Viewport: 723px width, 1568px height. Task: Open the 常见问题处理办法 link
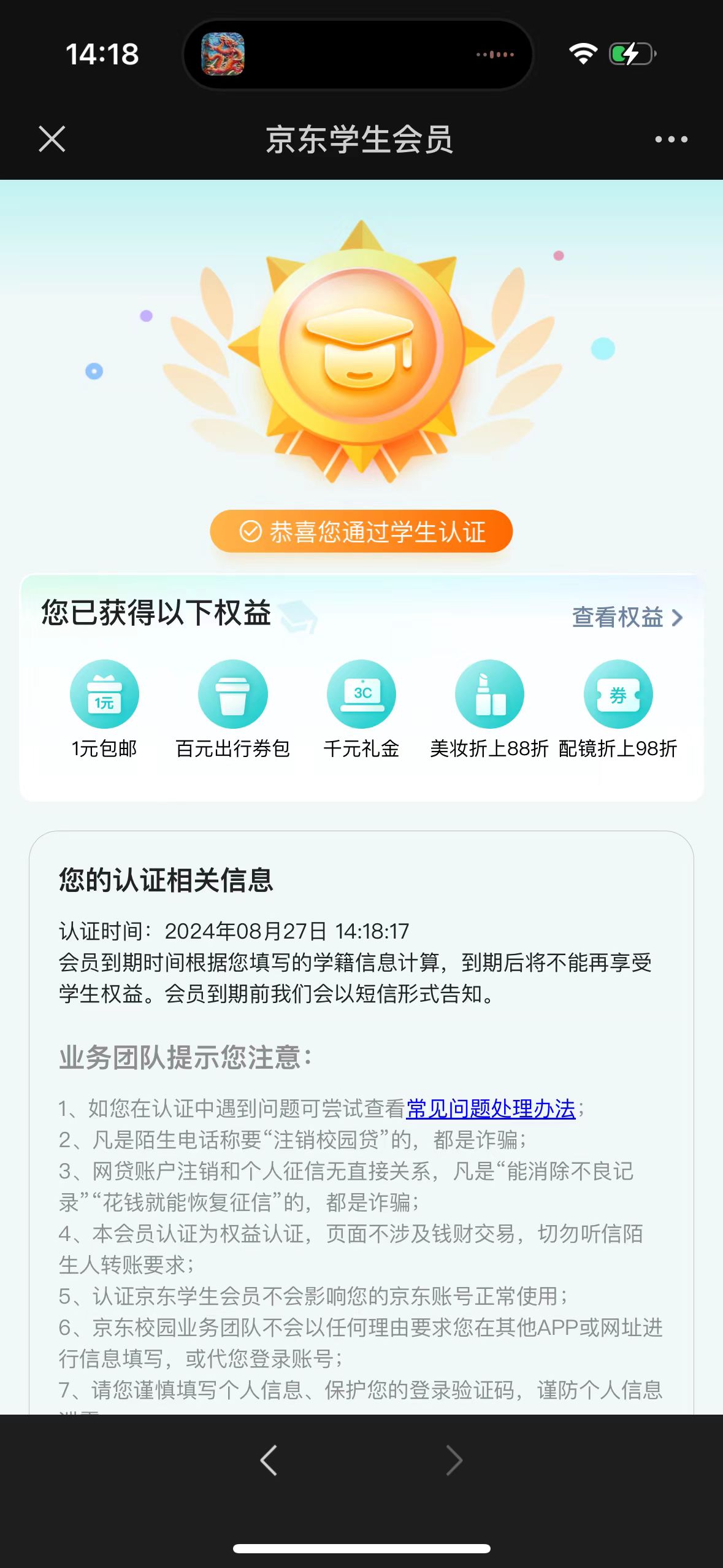(491, 1109)
